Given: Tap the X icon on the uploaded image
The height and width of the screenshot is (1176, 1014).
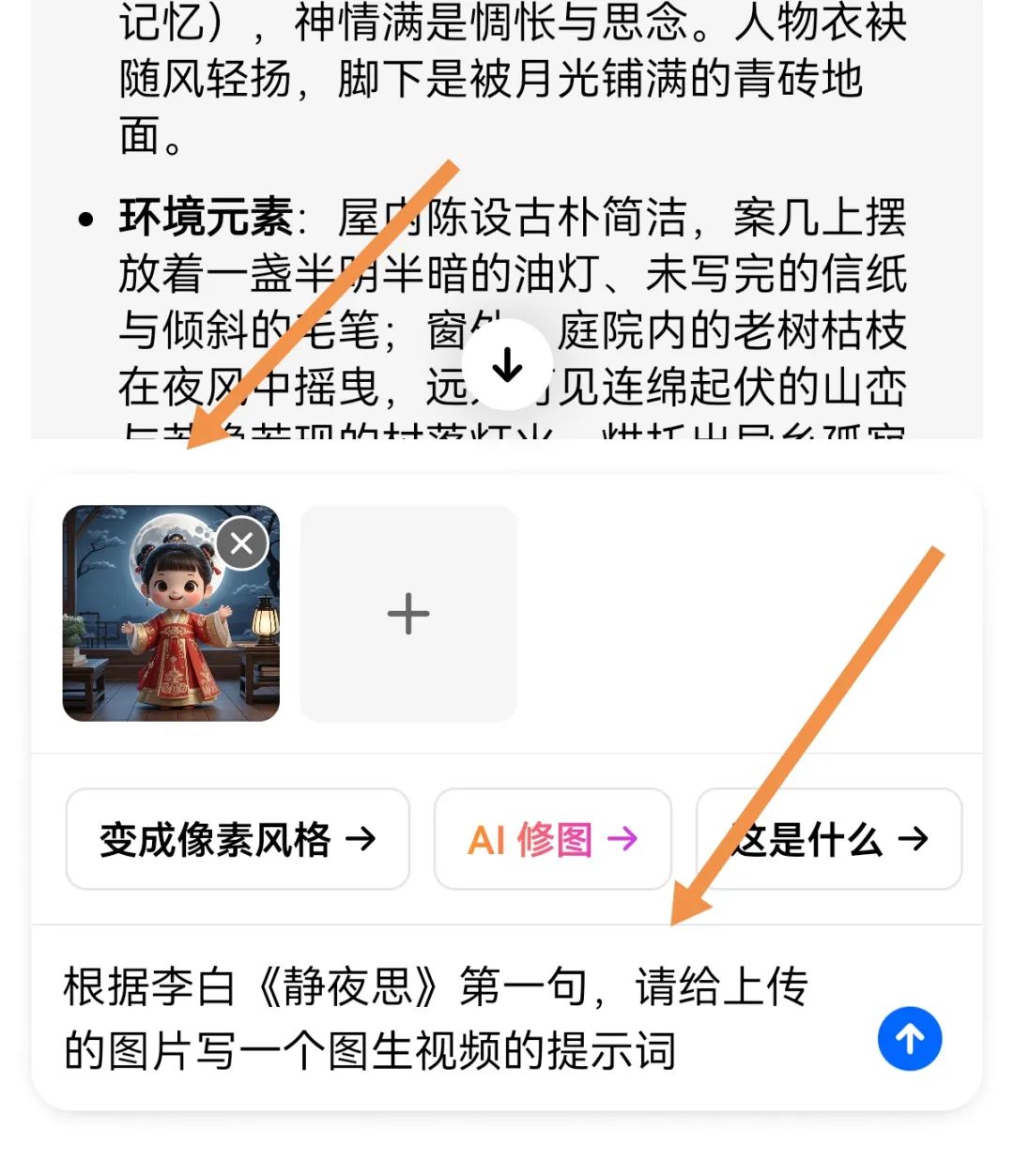Looking at the screenshot, I should click(240, 542).
